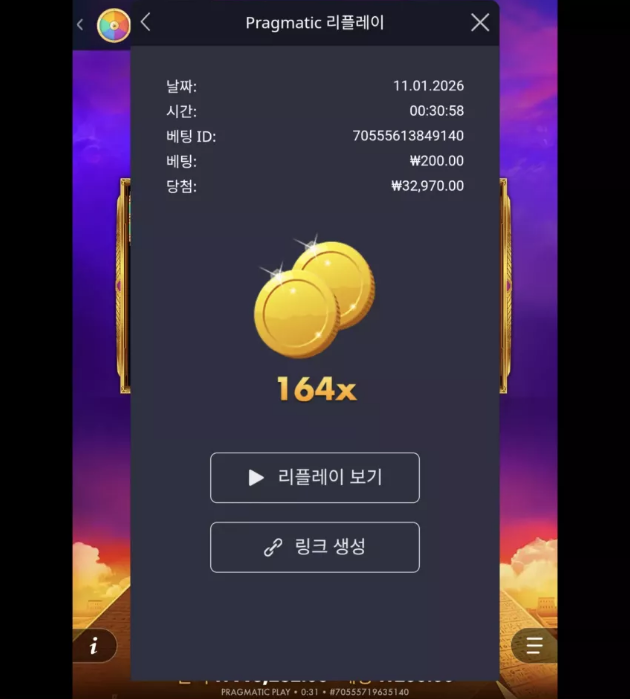Open the hamburger menu
The width and height of the screenshot is (630, 699).
tap(534, 646)
